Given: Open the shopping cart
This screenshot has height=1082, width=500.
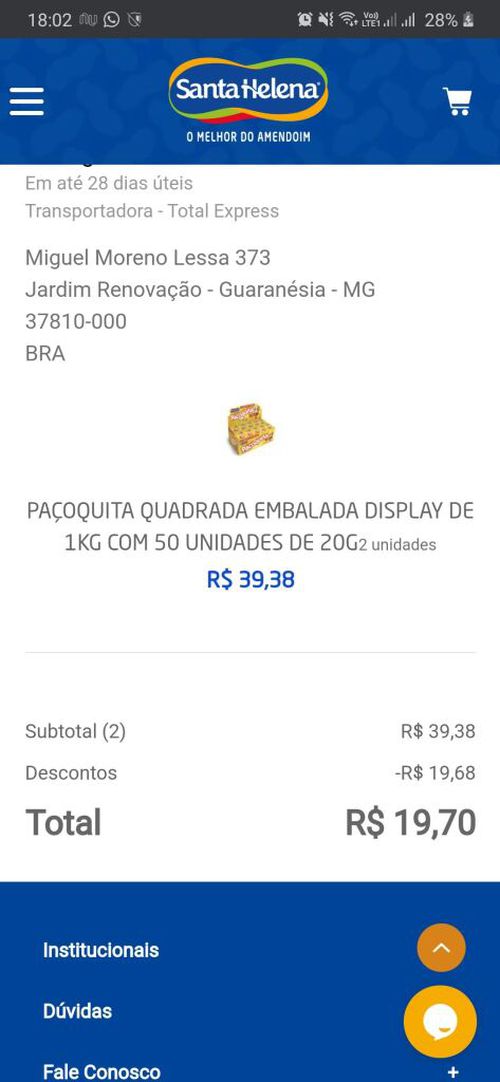Looking at the screenshot, I should pos(457,101).
